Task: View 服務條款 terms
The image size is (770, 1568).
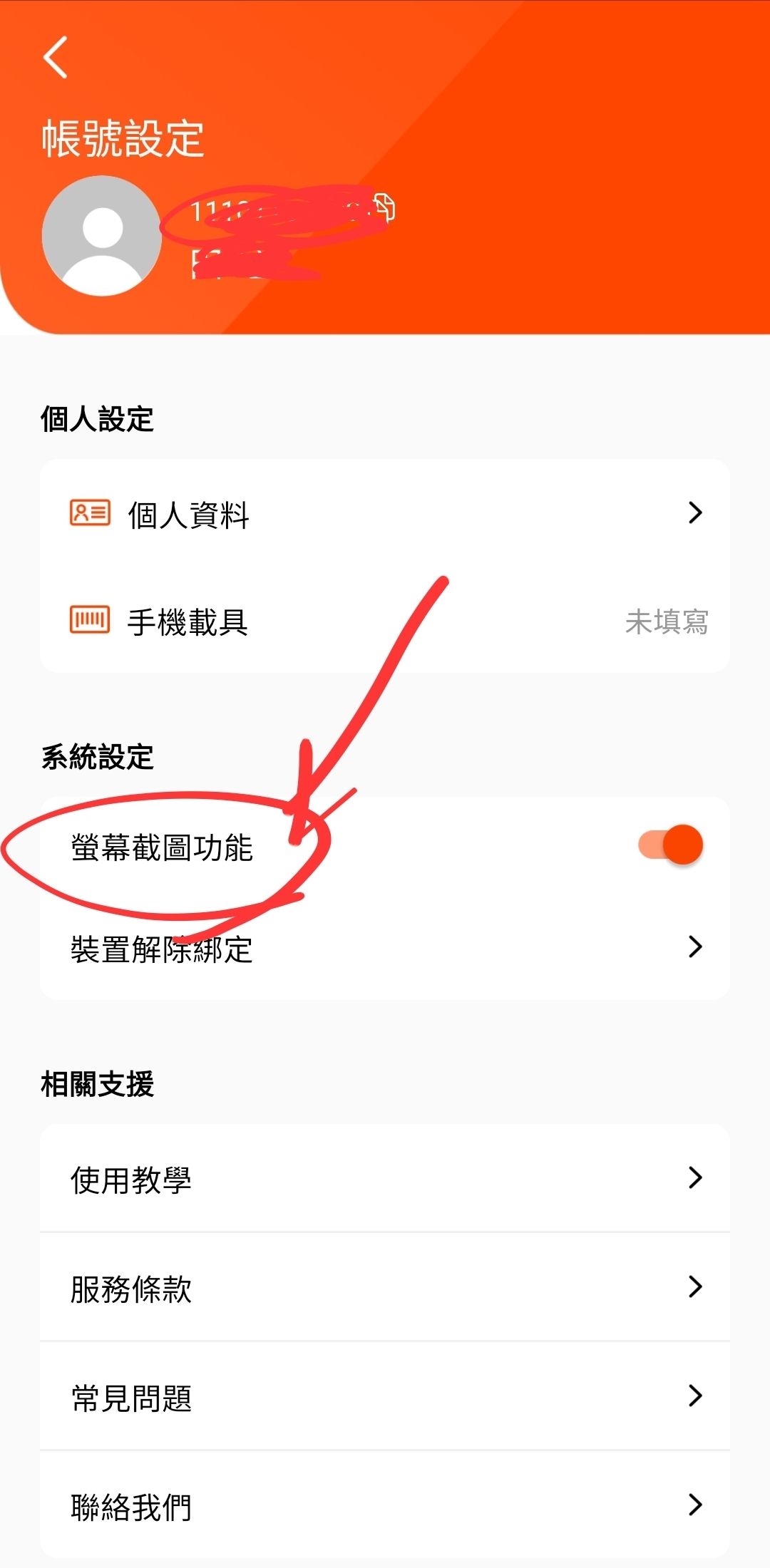Action: (385, 1288)
